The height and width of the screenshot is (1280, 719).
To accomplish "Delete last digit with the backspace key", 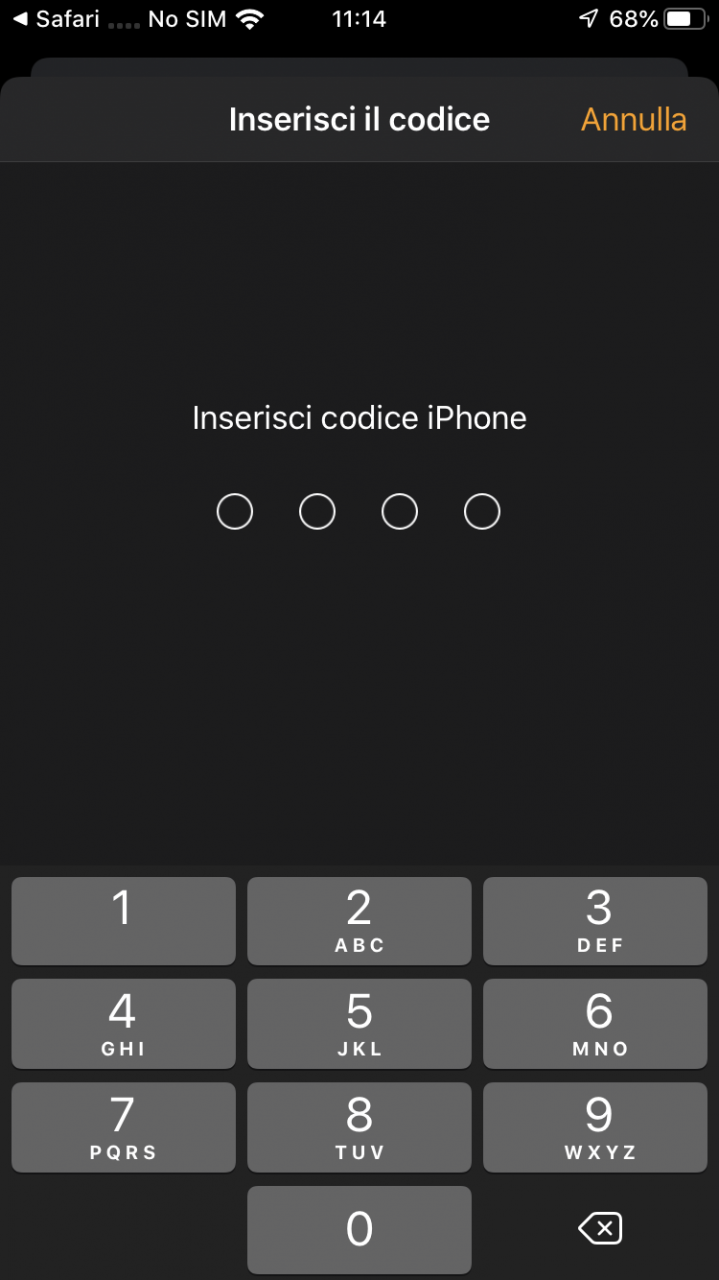I will [600, 1228].
